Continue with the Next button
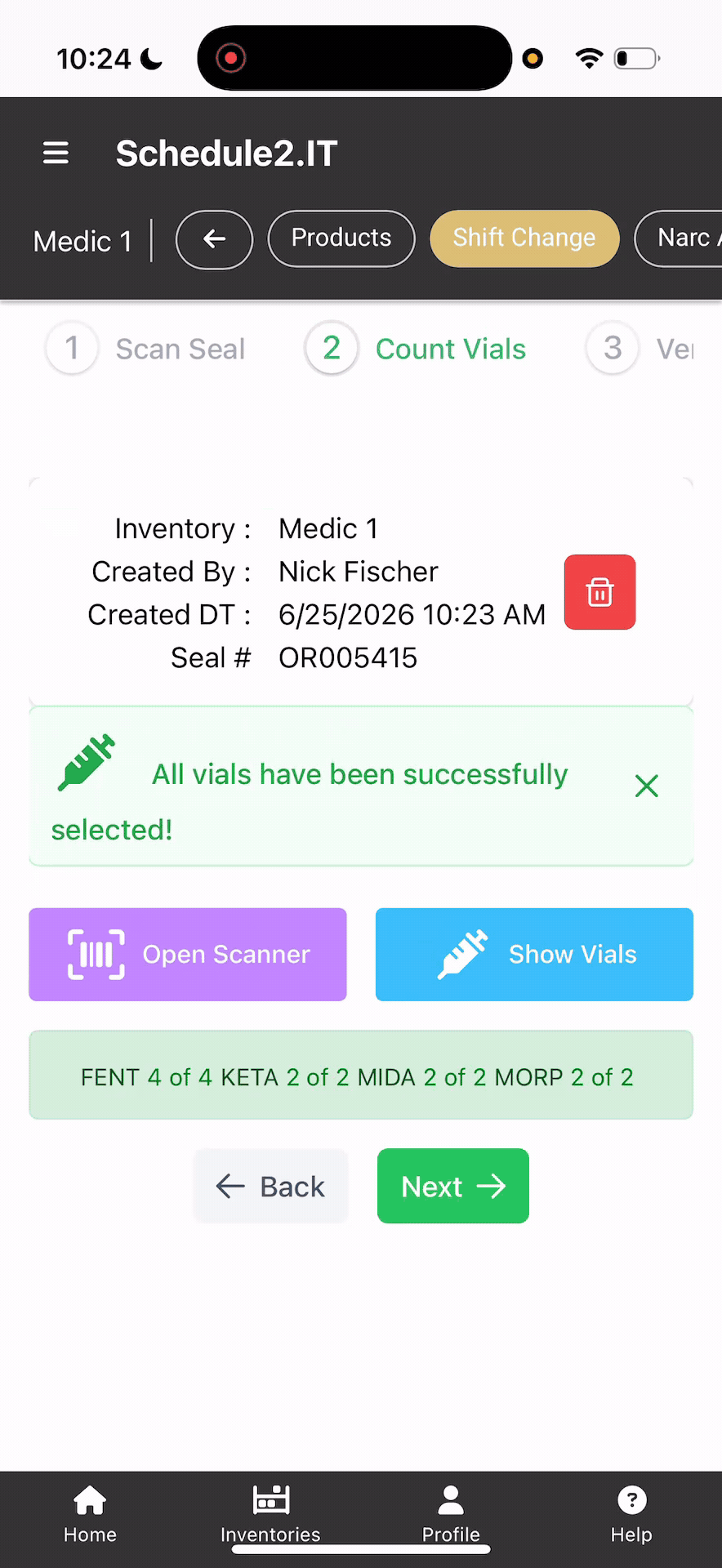Image resolution: width=722 pixels, height=1568 pixels. click(453, 1186)
